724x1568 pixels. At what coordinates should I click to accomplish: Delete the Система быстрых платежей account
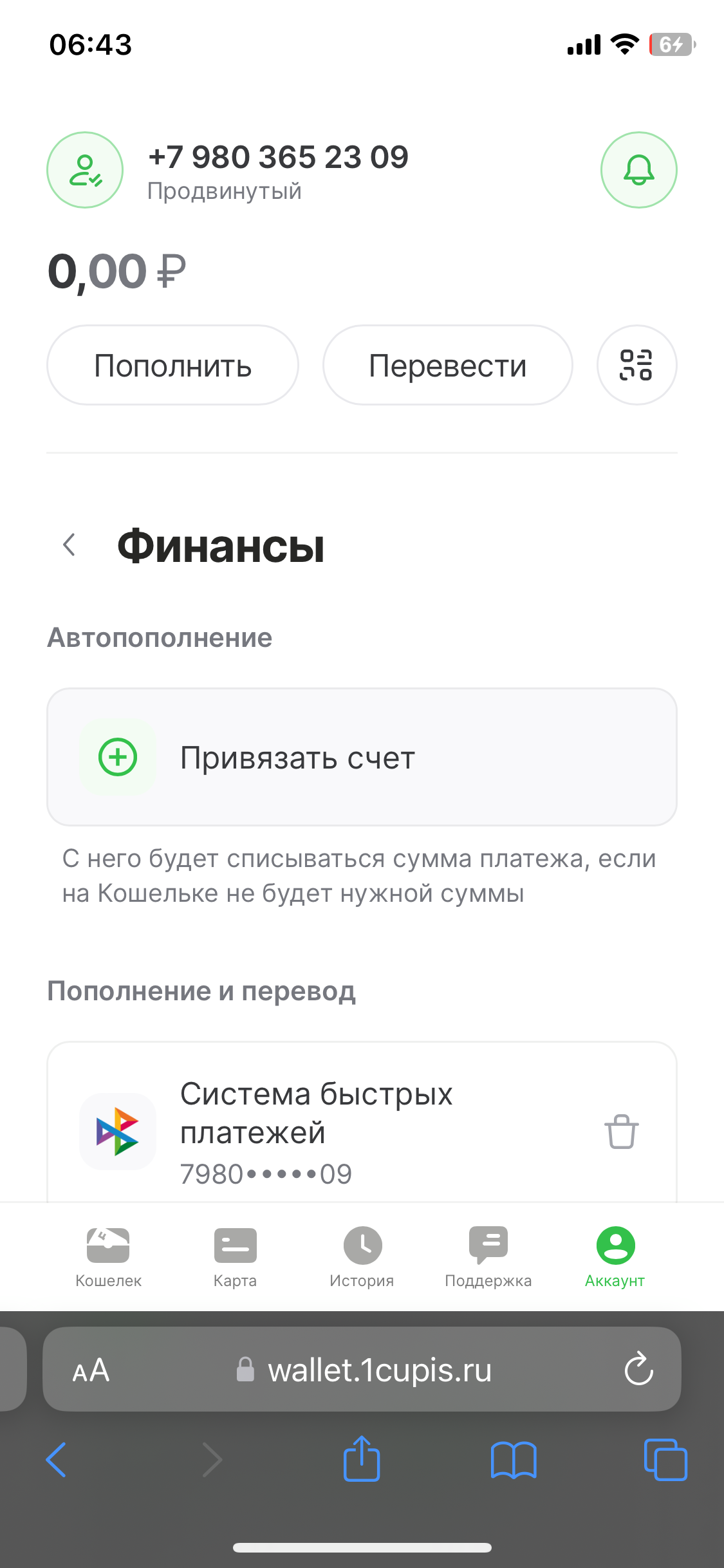coord(621,1131)
